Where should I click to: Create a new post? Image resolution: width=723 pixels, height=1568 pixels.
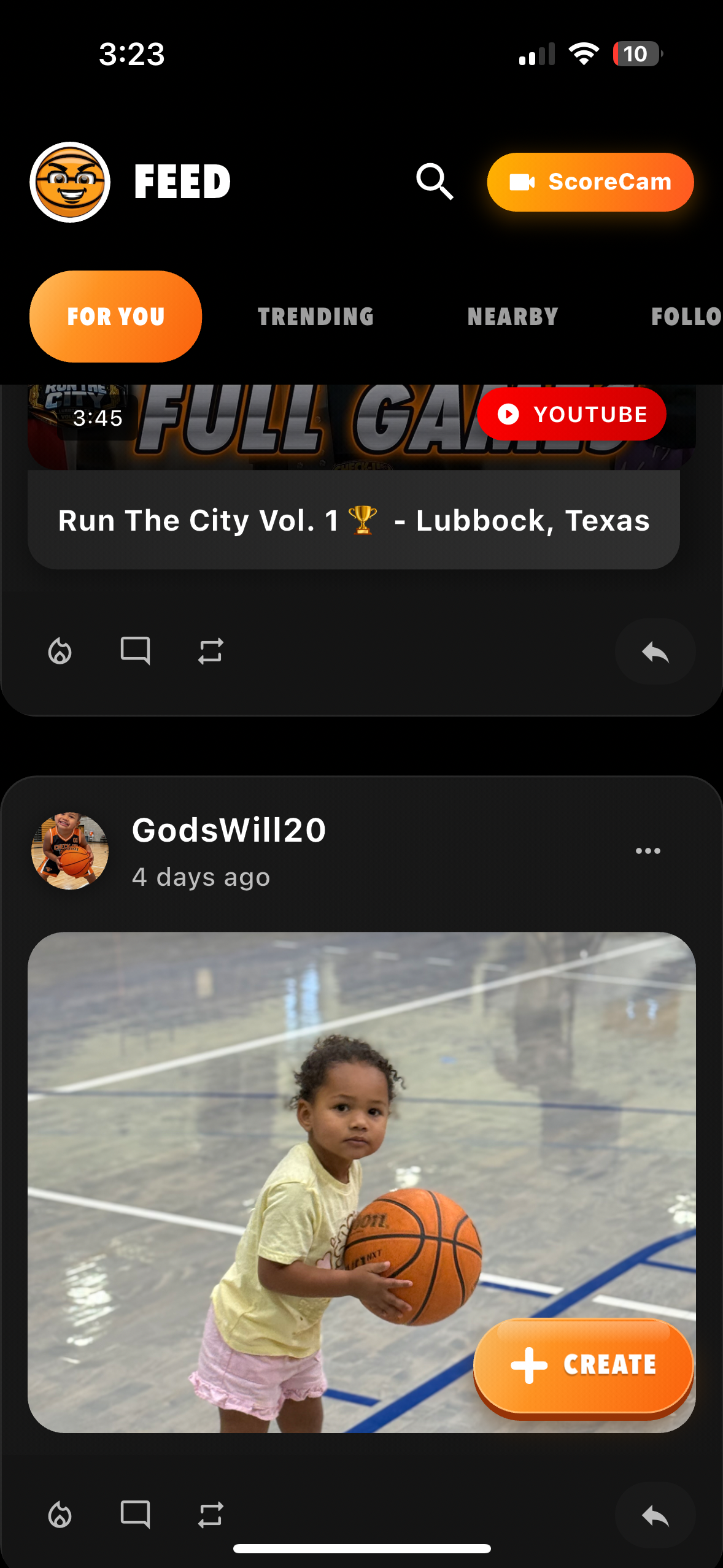pyautogui.click(x=584, y=1366)
